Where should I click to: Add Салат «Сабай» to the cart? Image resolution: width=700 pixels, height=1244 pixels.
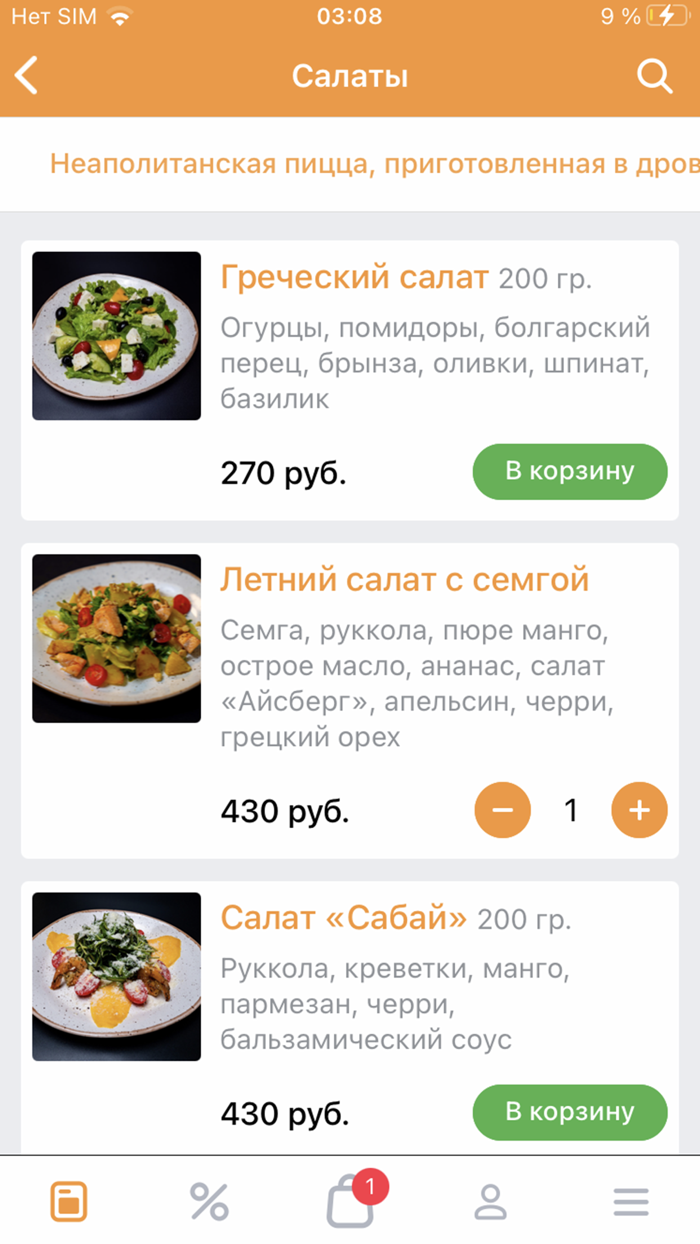(569, 1112)
